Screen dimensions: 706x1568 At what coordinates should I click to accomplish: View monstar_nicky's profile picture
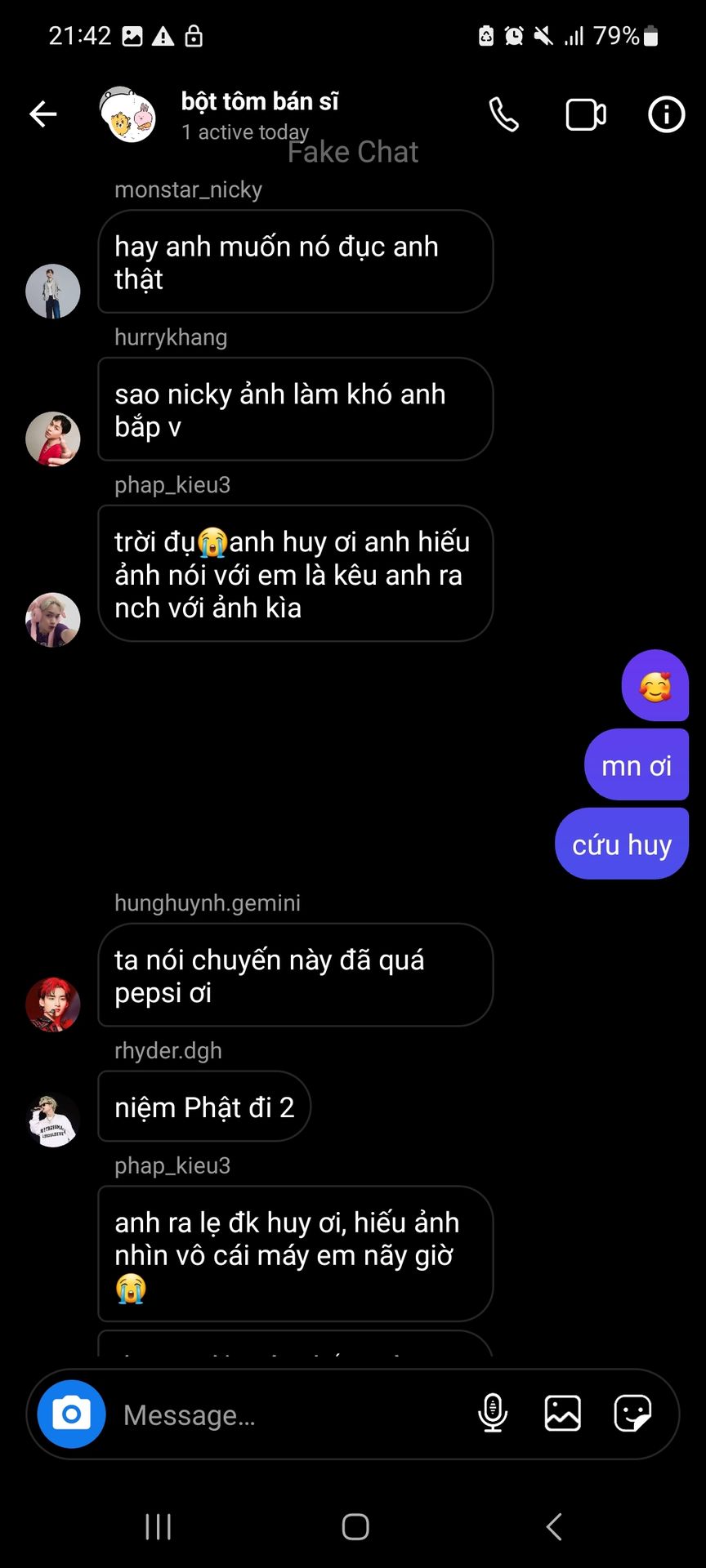coord(53,292)
